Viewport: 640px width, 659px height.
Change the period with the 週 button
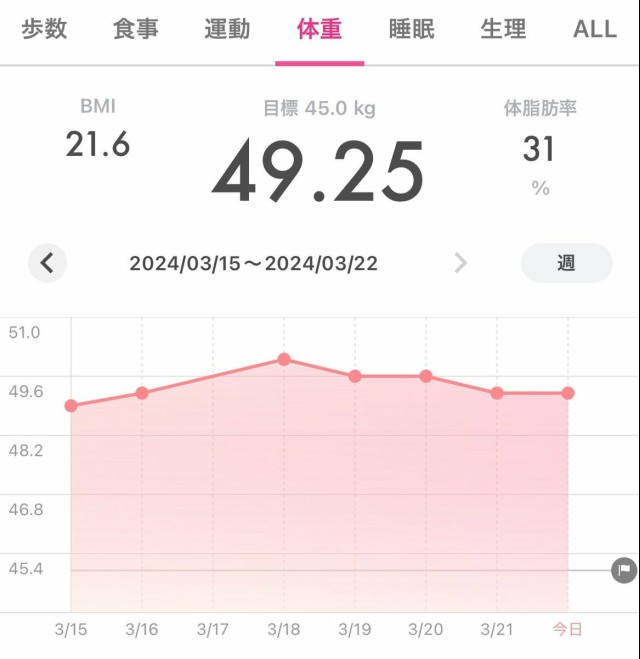coord(566,263)
